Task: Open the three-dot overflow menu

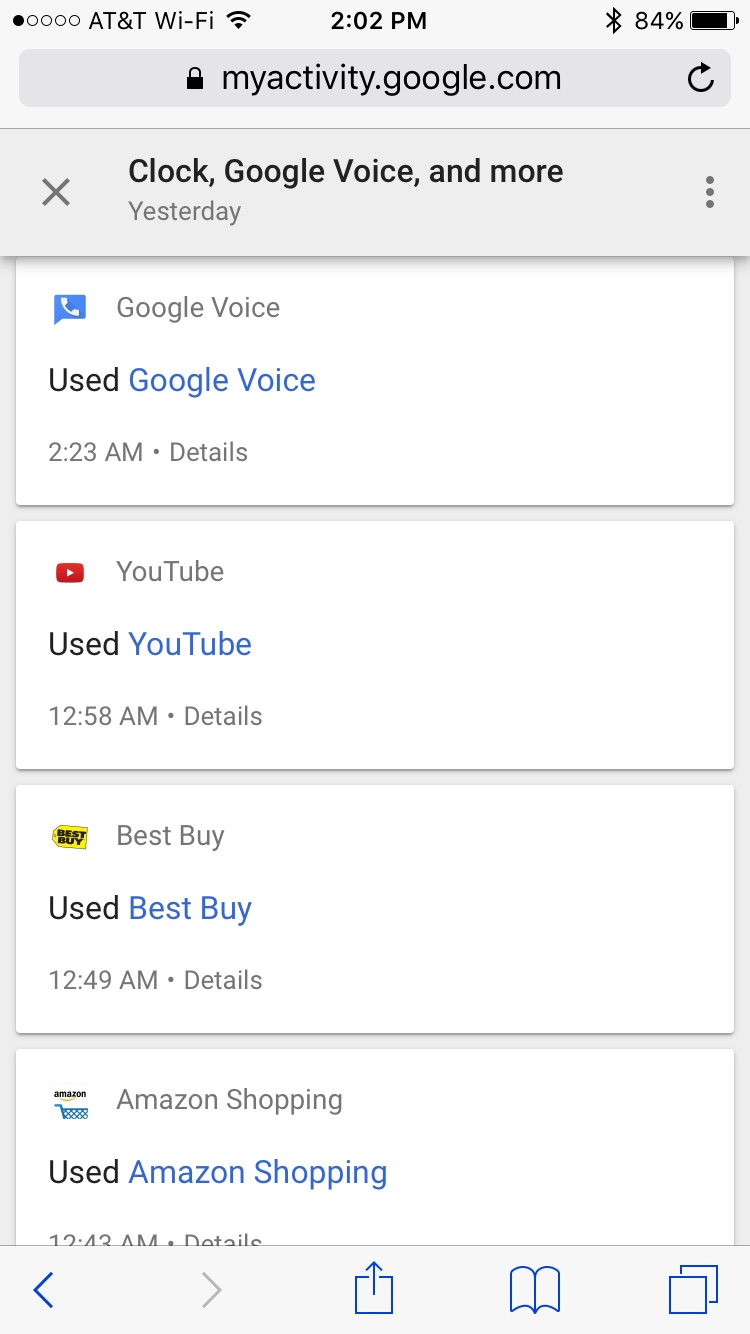Action: [709, 191]
